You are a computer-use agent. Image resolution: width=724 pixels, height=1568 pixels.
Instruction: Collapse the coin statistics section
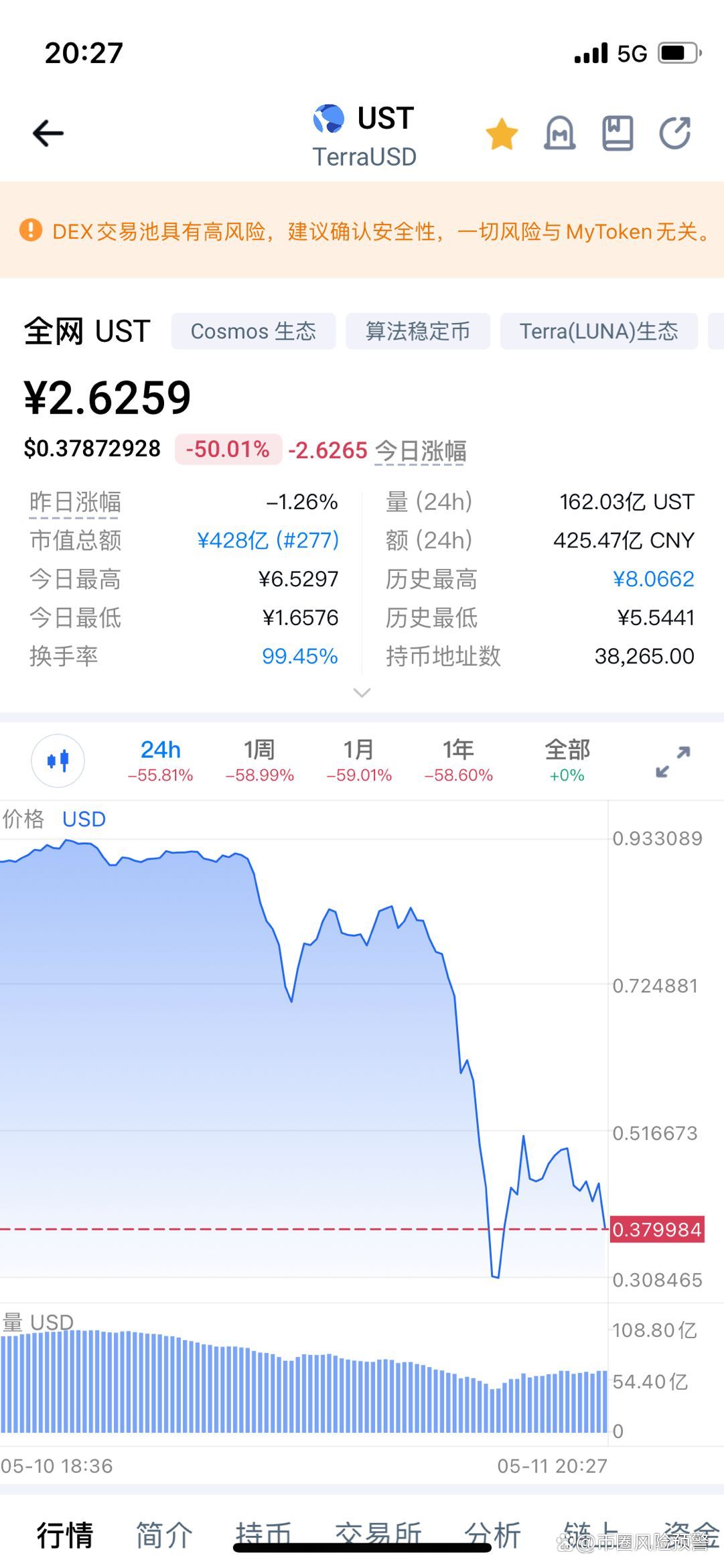362,692
